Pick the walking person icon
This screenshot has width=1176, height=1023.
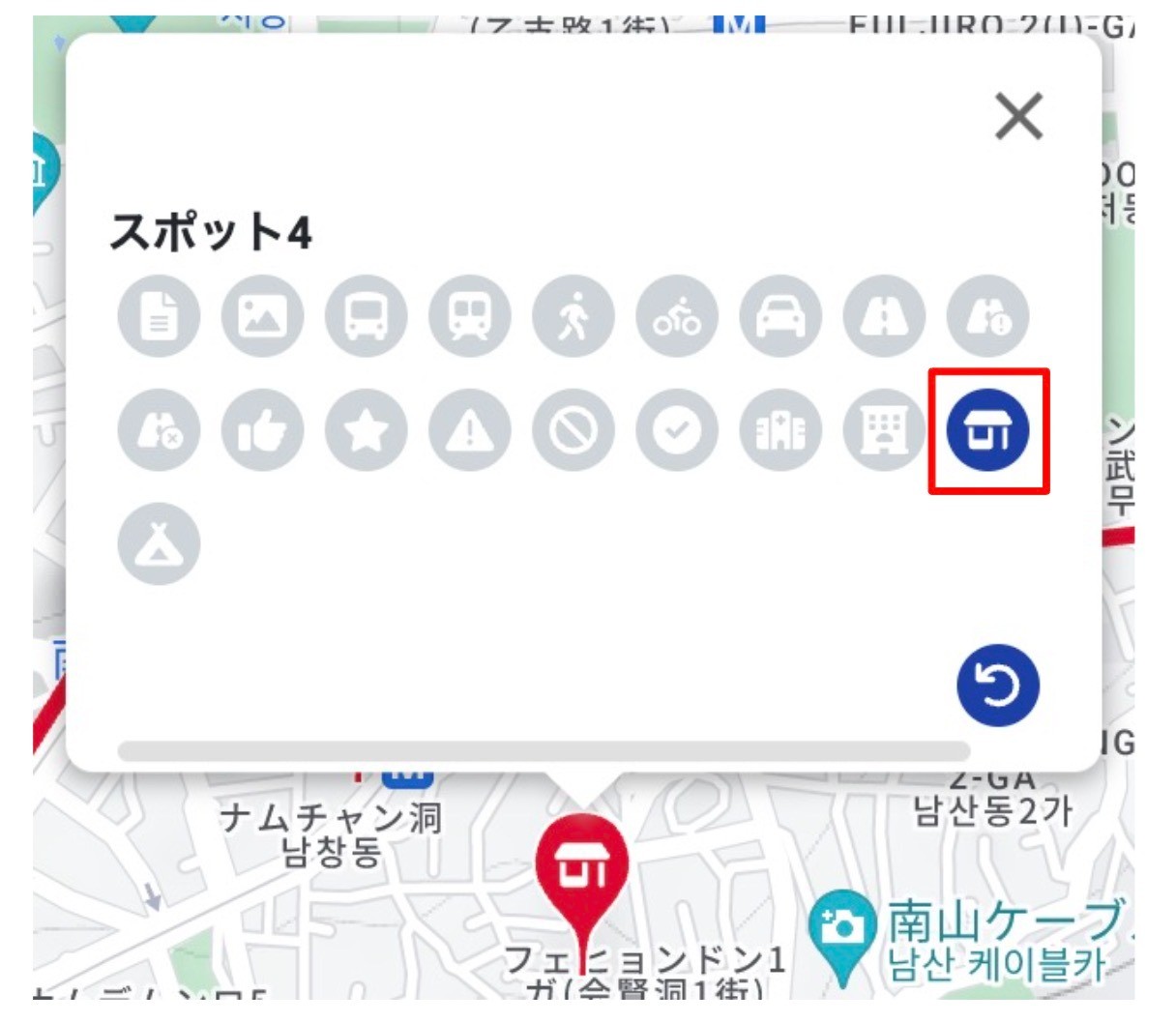pos(573,316)
